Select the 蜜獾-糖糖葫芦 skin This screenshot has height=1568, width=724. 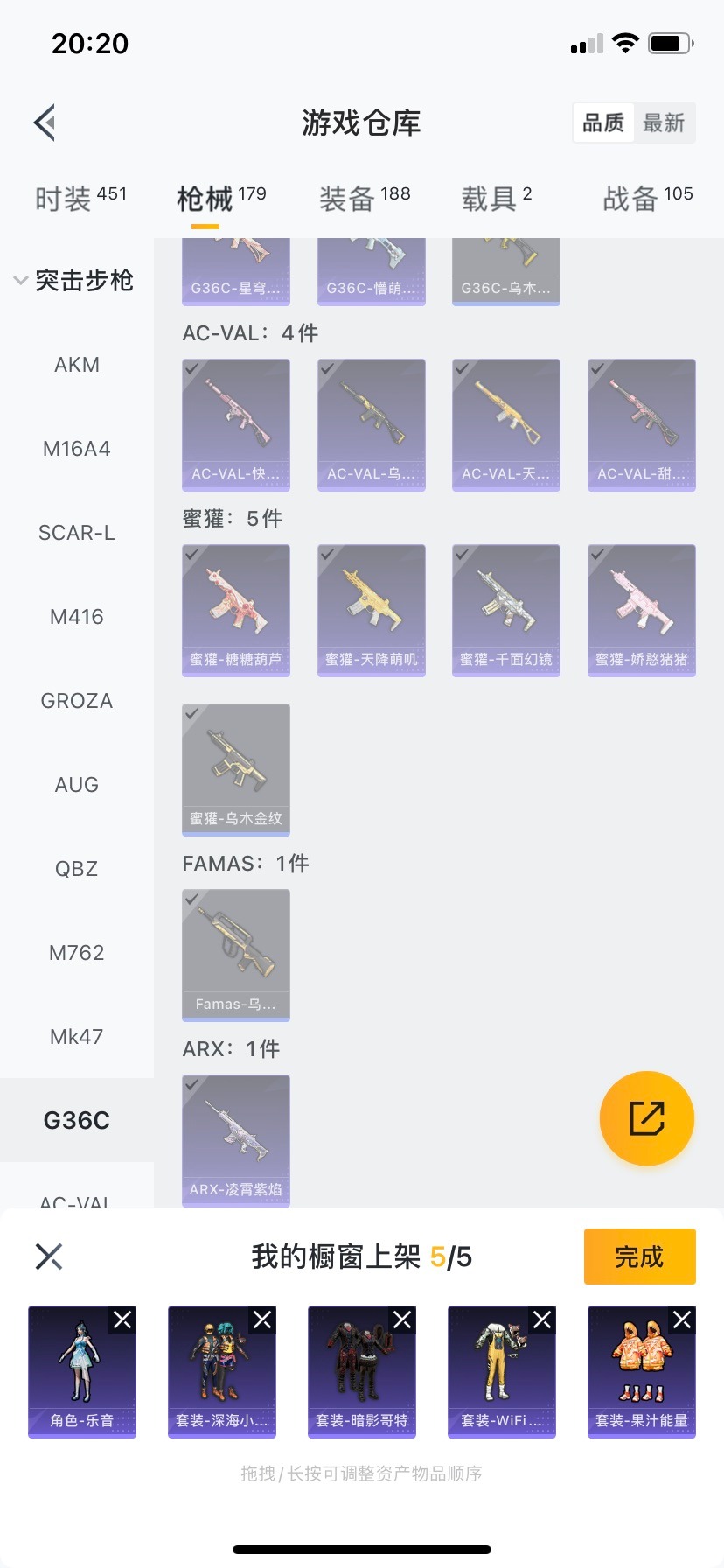tap(236, 610)
